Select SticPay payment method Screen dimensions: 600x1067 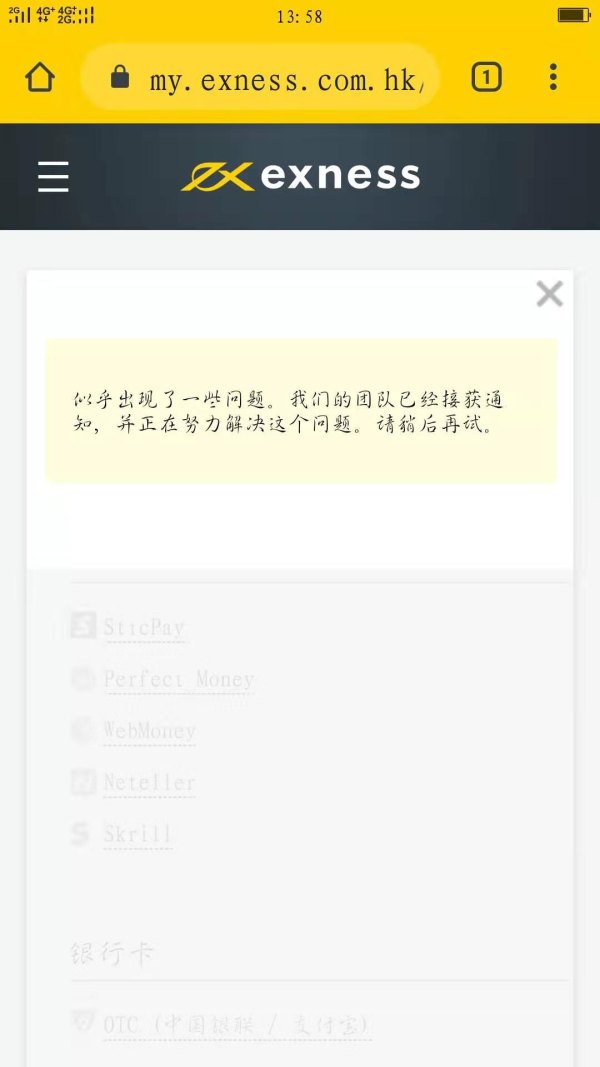click(x=144, y=627)
